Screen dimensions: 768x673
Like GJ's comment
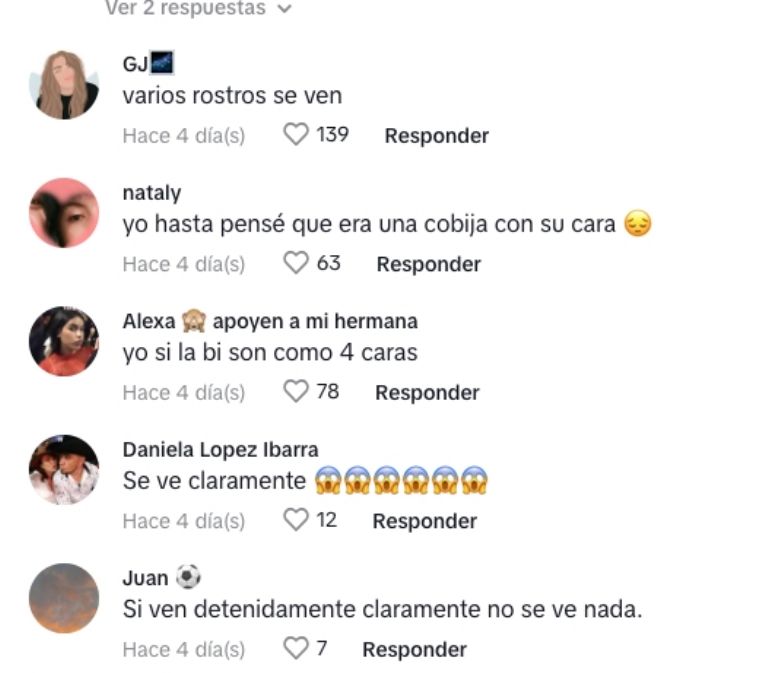point(296,134)
